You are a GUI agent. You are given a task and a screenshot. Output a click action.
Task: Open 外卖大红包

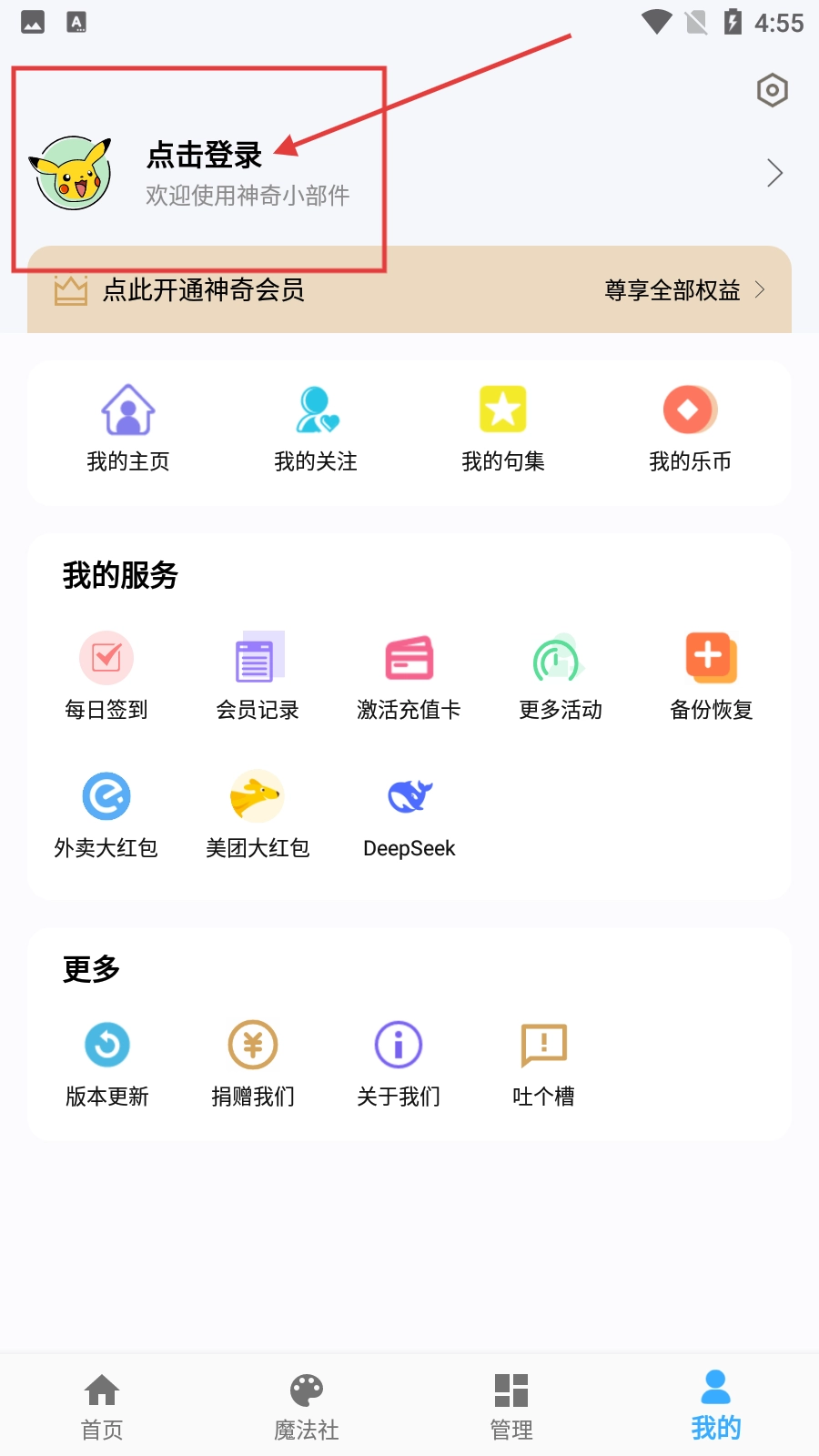(x=106, y=814)
